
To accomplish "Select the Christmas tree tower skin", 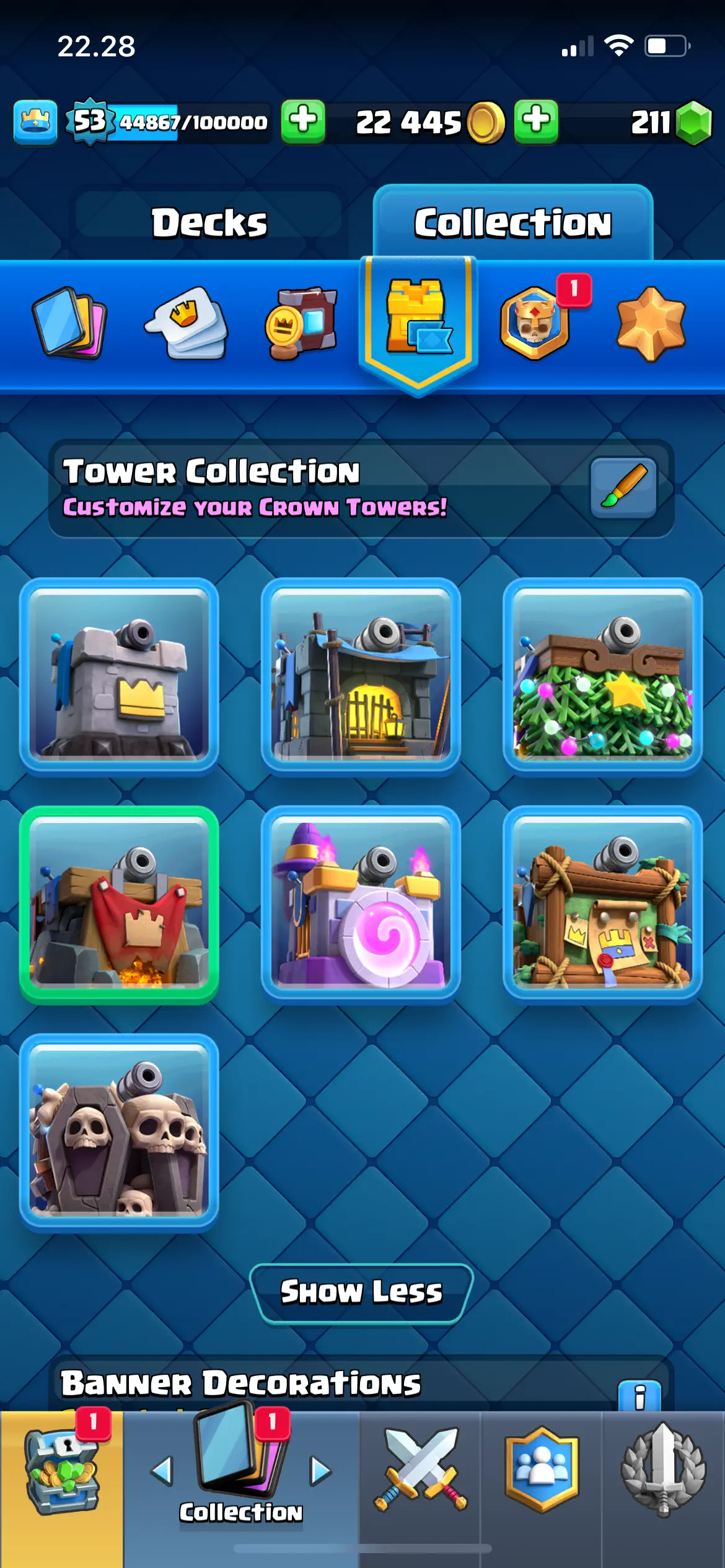I will [x=602, y=674].
